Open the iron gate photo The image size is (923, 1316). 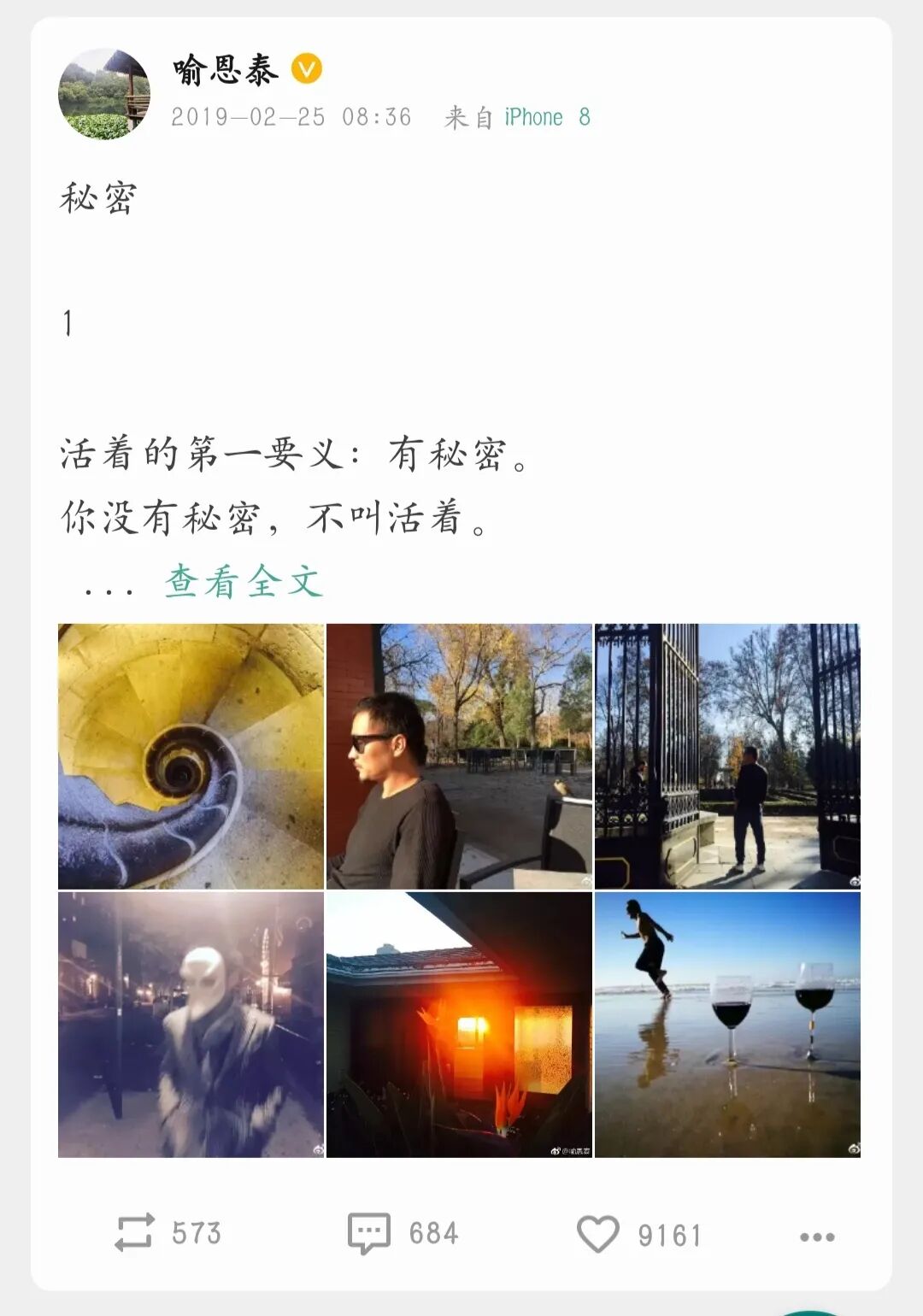(727, 756)
